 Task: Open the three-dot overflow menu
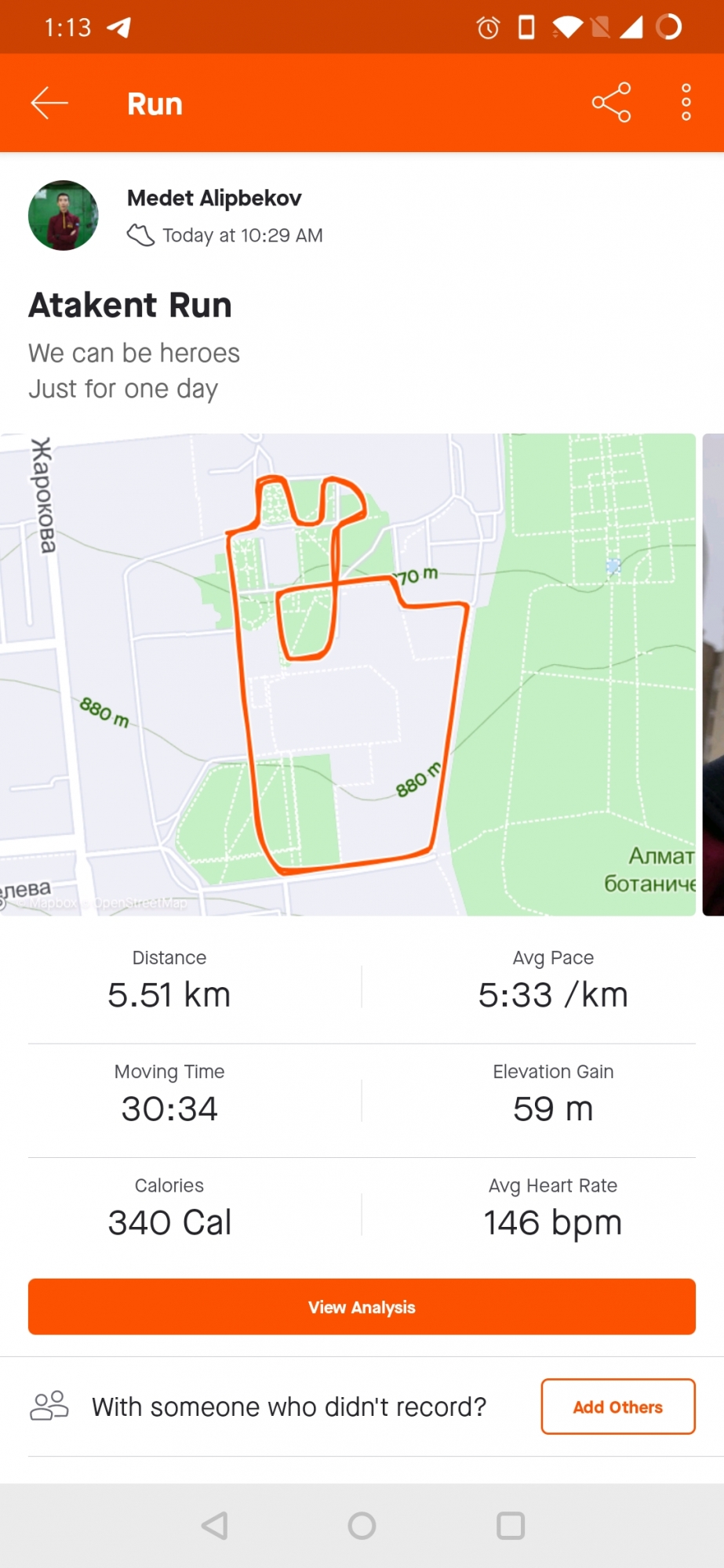click(686, 103)
